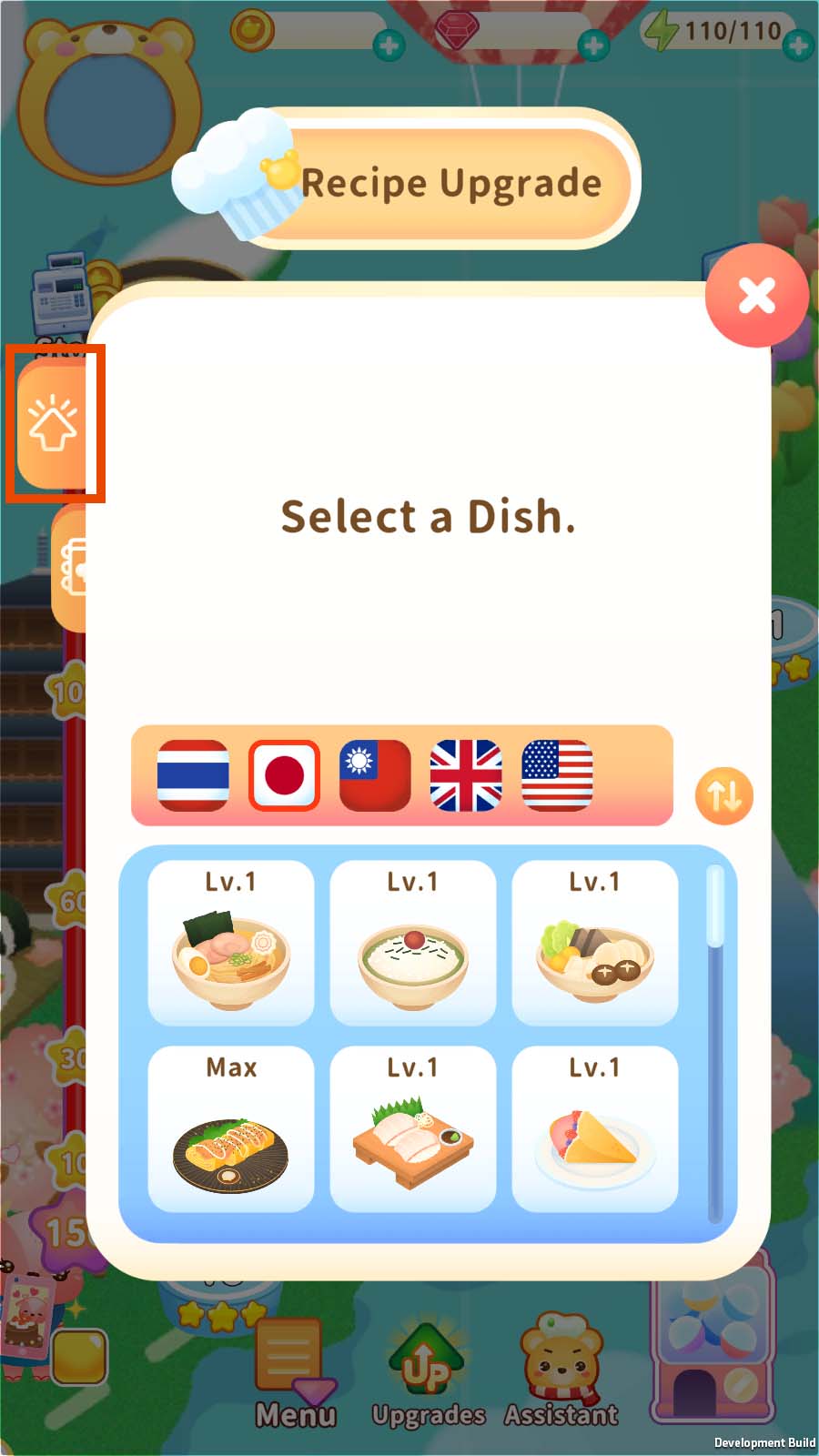Refill energy with the plus button
Screen dimensions: 819x1456
[798, 45]
